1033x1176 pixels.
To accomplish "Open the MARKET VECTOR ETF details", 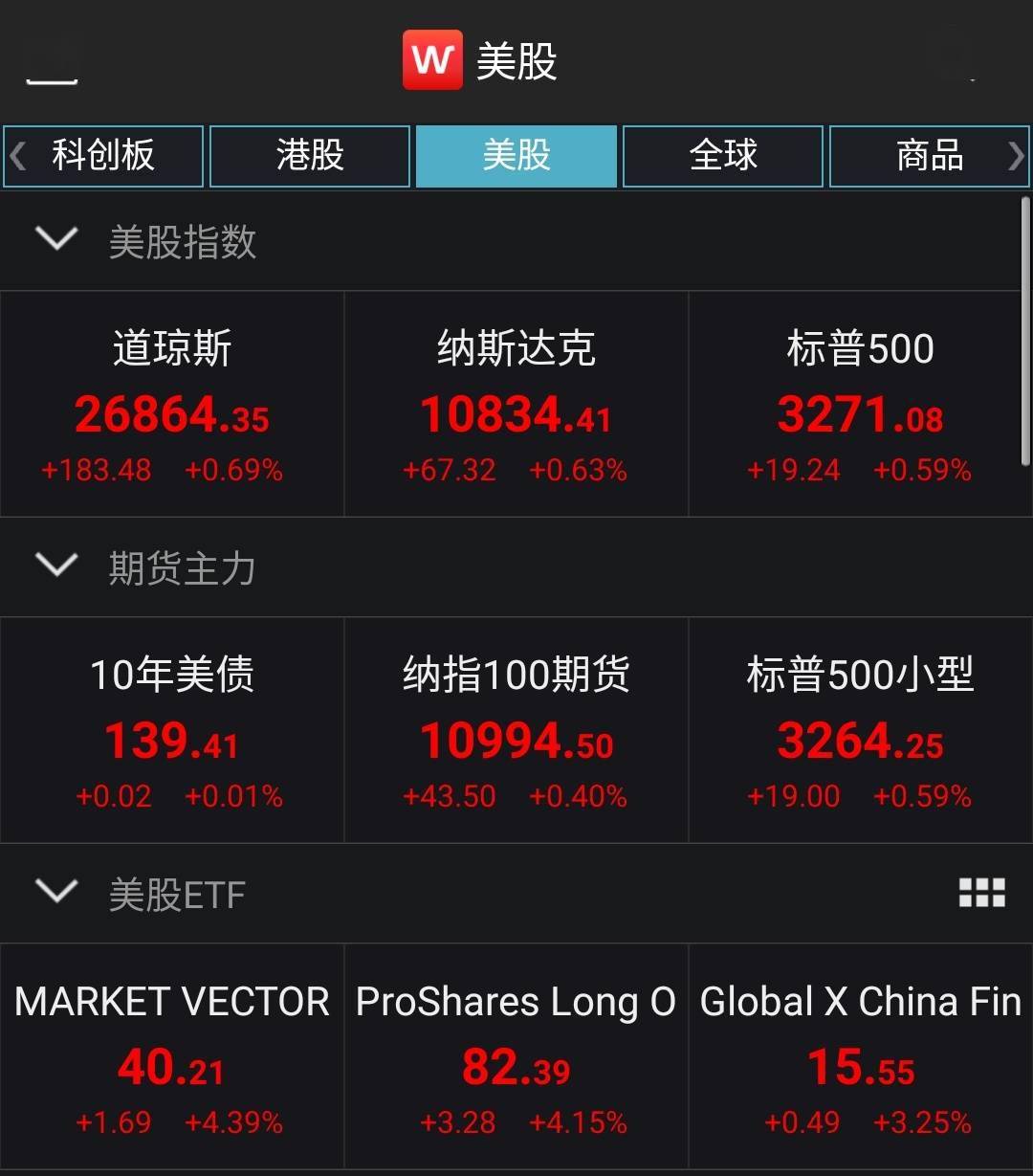I will (x=172, y=1057).
